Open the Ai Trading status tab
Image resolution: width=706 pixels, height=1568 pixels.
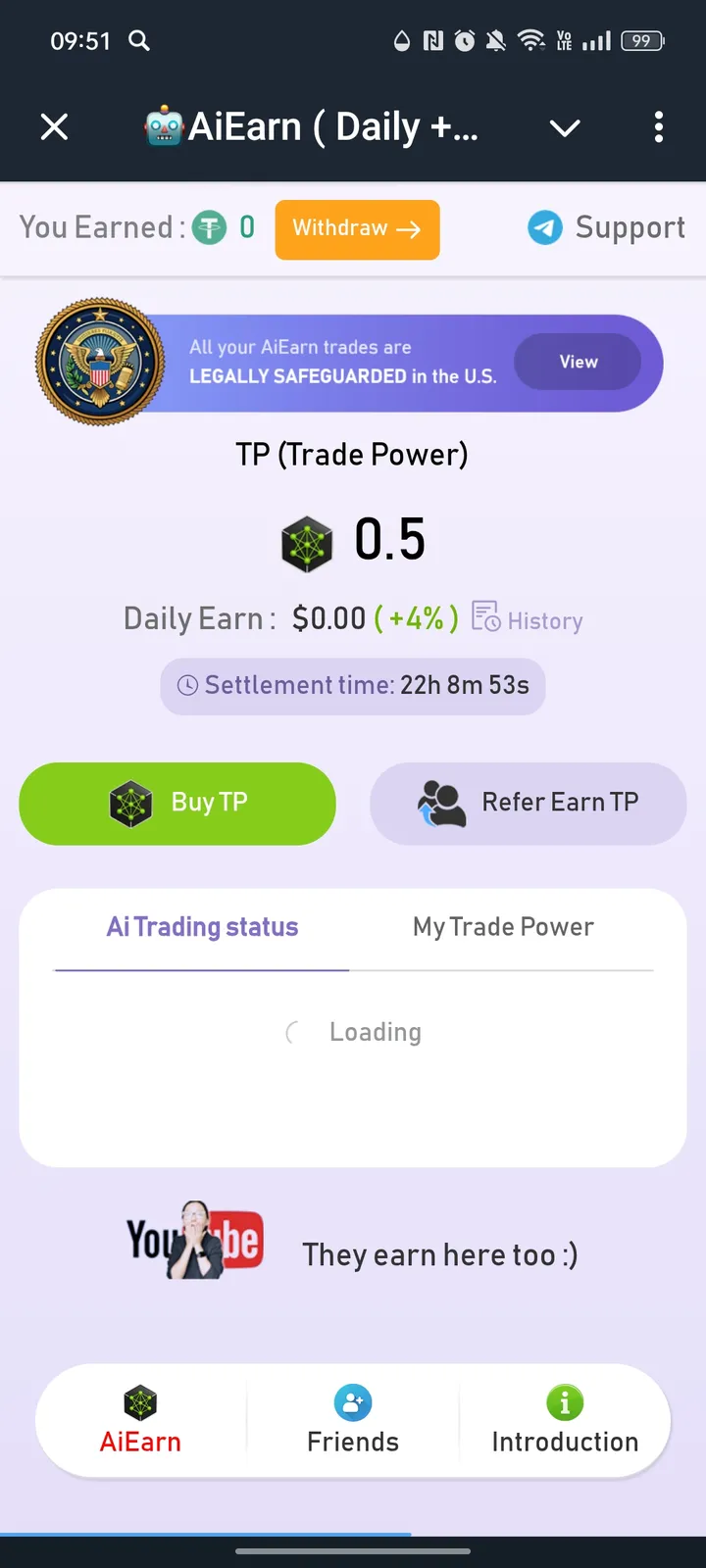202,927
